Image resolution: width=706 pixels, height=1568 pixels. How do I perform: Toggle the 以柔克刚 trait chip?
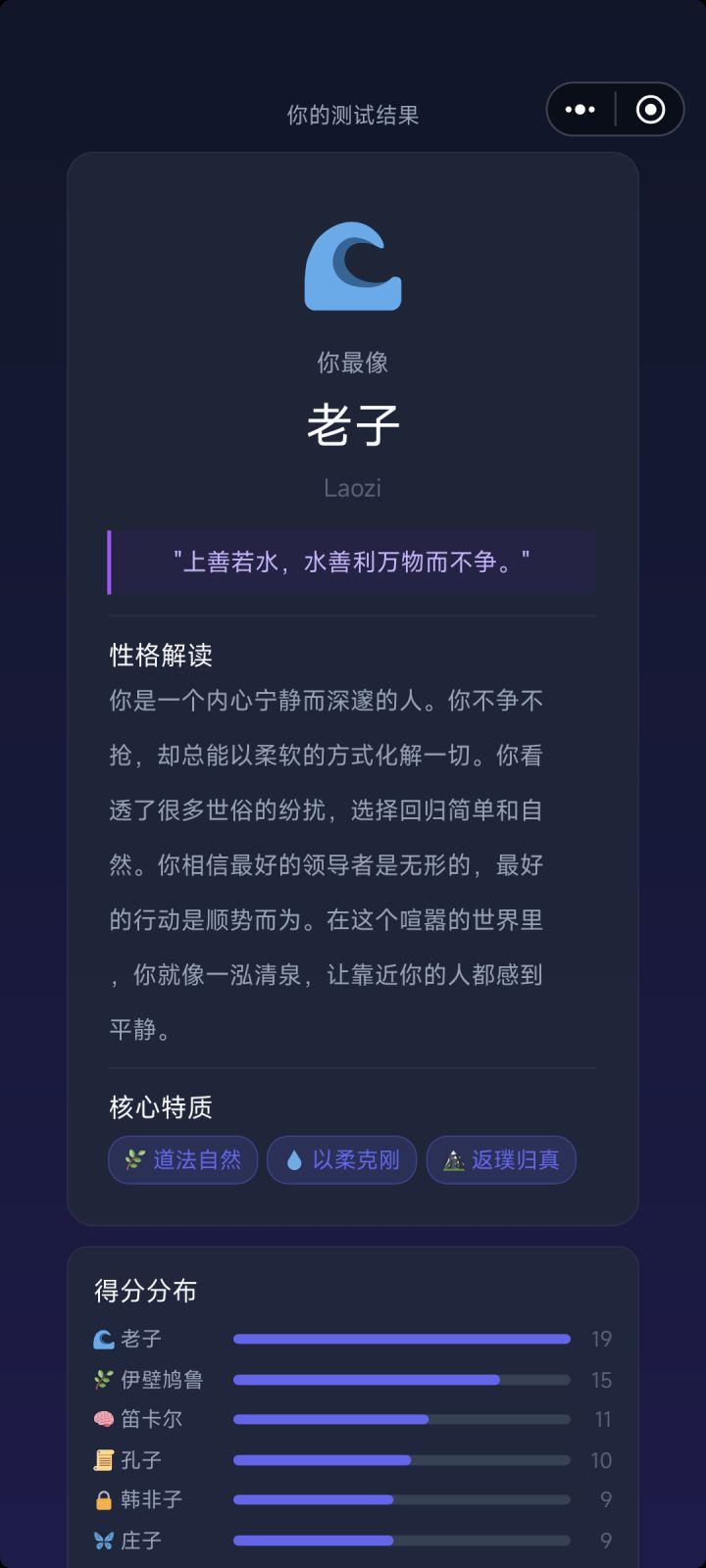pos(341,1159)
